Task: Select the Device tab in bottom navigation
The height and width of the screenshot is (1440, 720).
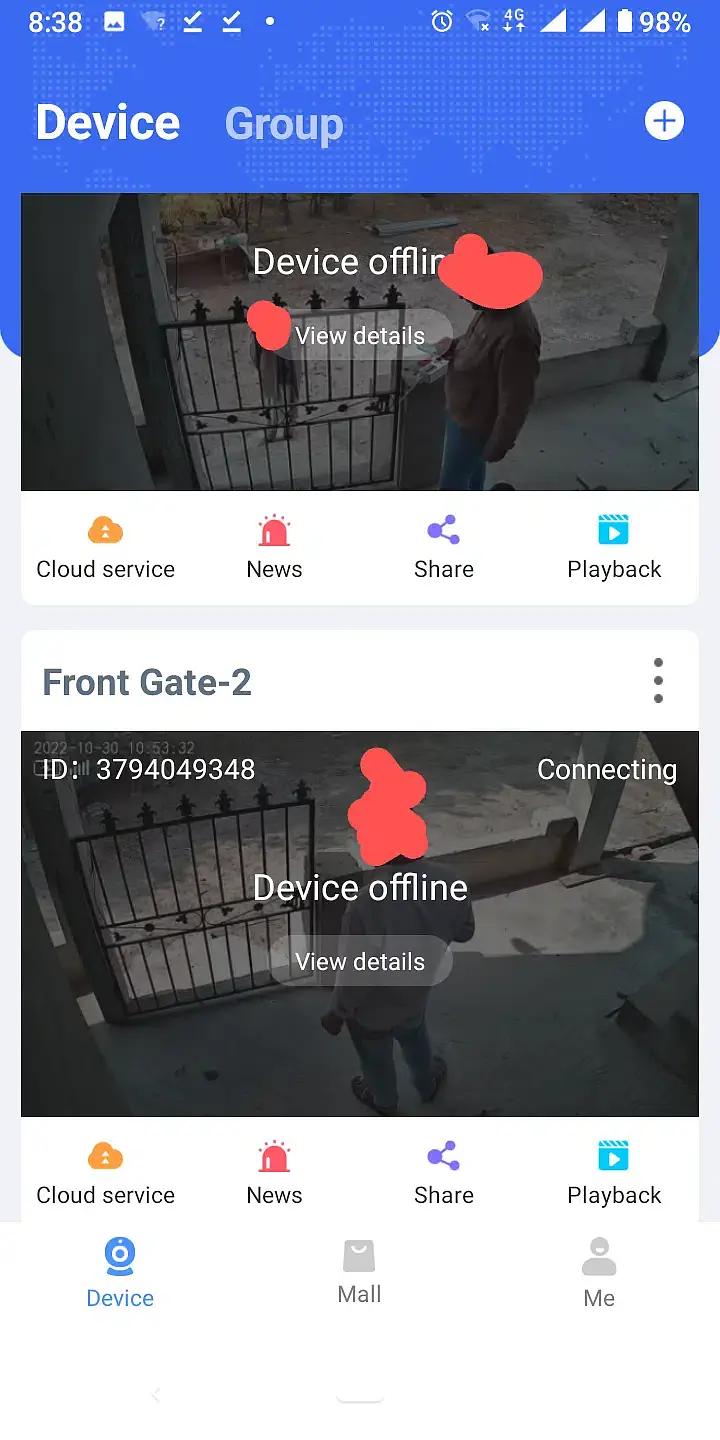Action: coord(120,1272)
